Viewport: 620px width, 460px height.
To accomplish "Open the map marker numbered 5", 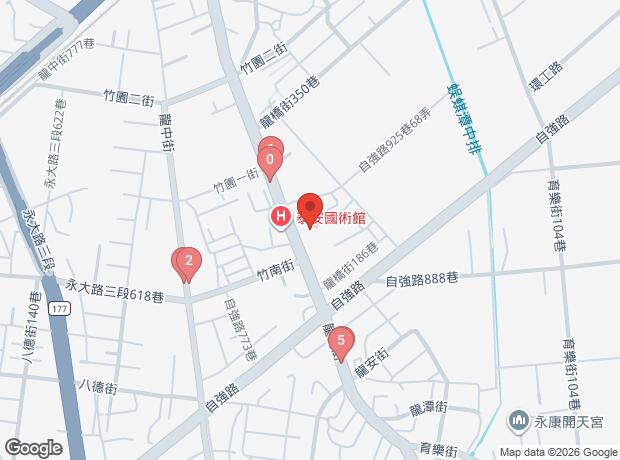I will click(342, 343).
